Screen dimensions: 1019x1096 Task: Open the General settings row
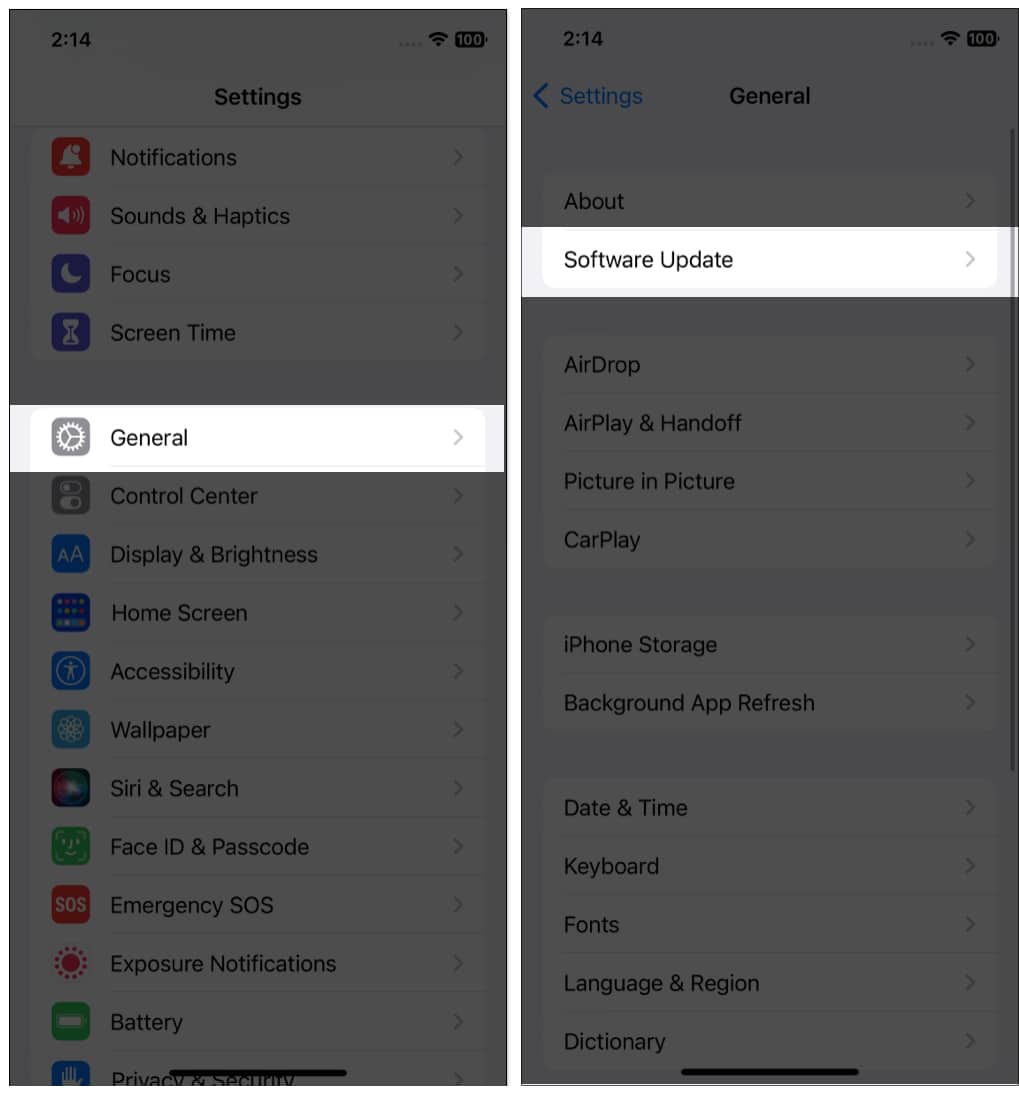(x=257, y=438)
